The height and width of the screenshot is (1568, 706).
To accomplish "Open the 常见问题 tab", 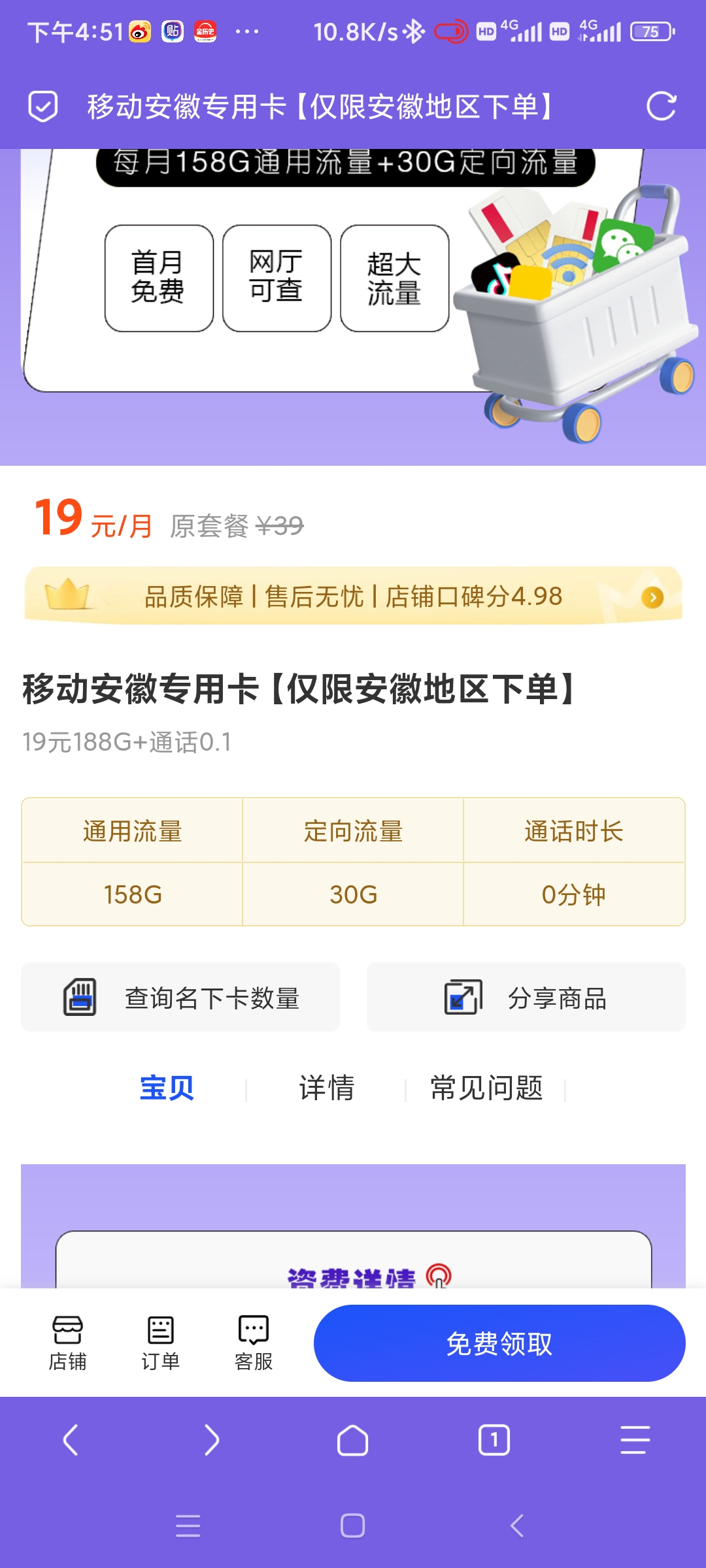I will [x=486, y=1088].
